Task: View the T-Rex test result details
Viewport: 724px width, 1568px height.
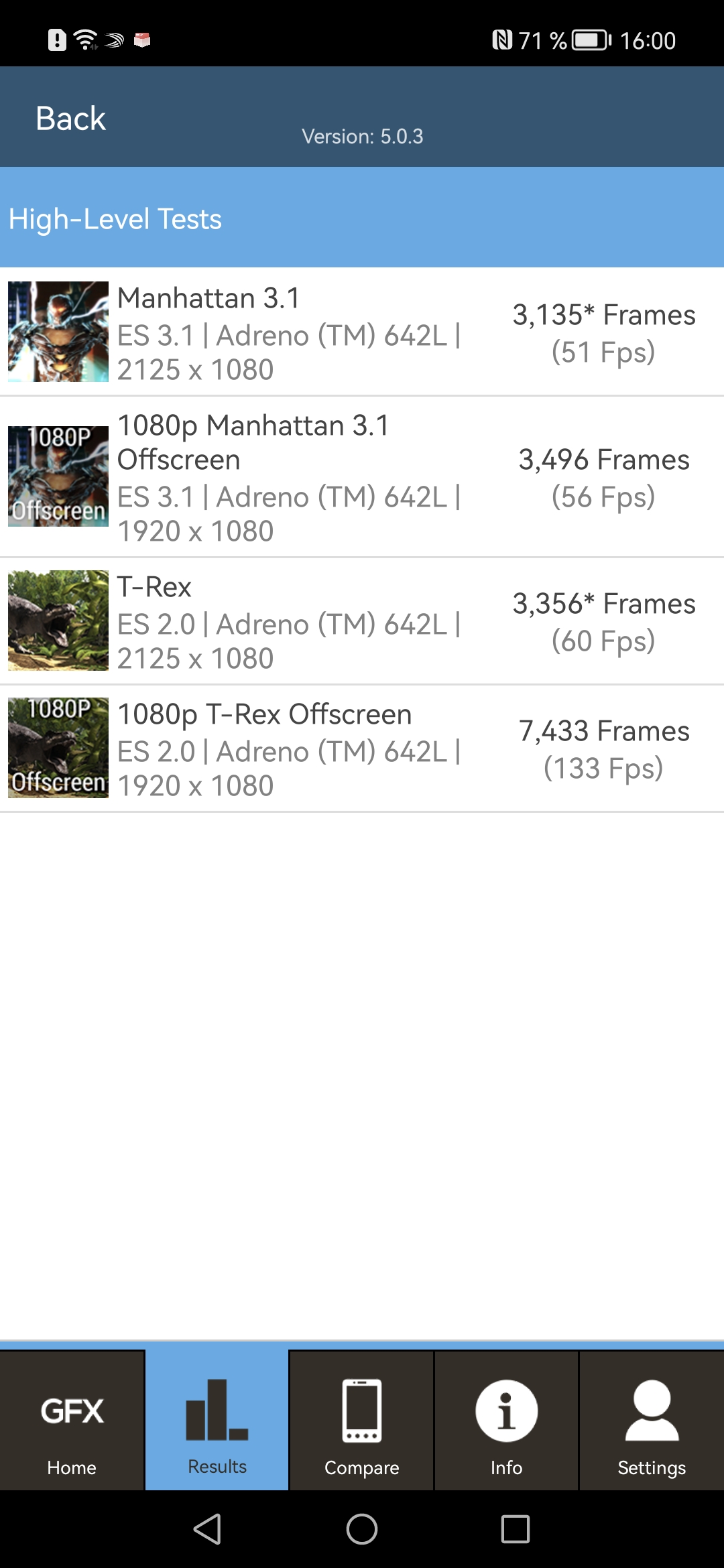Action: point(362,621)
